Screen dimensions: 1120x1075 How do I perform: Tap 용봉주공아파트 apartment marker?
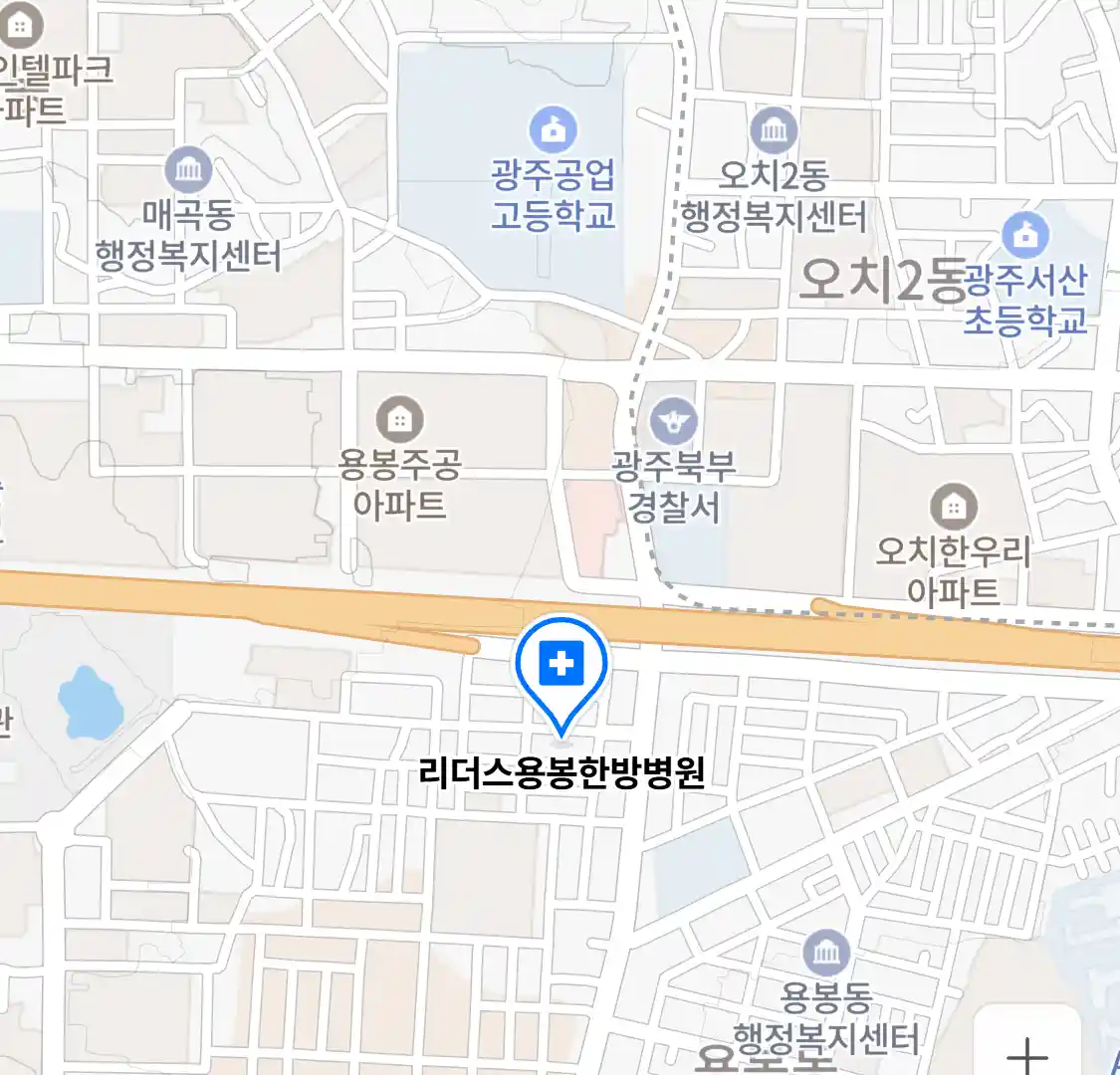tap(399, 419)
